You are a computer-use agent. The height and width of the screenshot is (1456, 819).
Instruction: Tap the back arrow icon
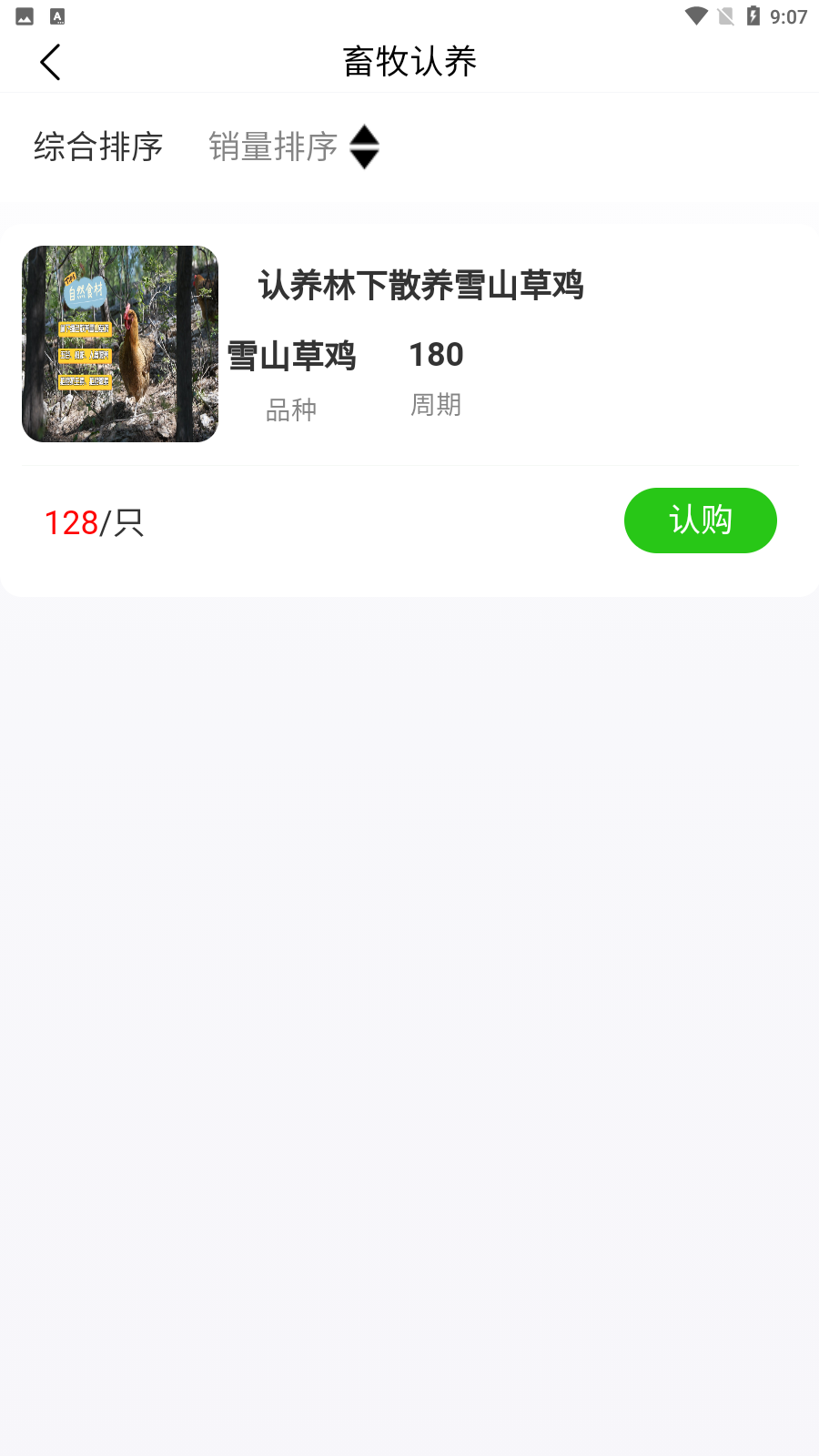click(x=50, y=63)
